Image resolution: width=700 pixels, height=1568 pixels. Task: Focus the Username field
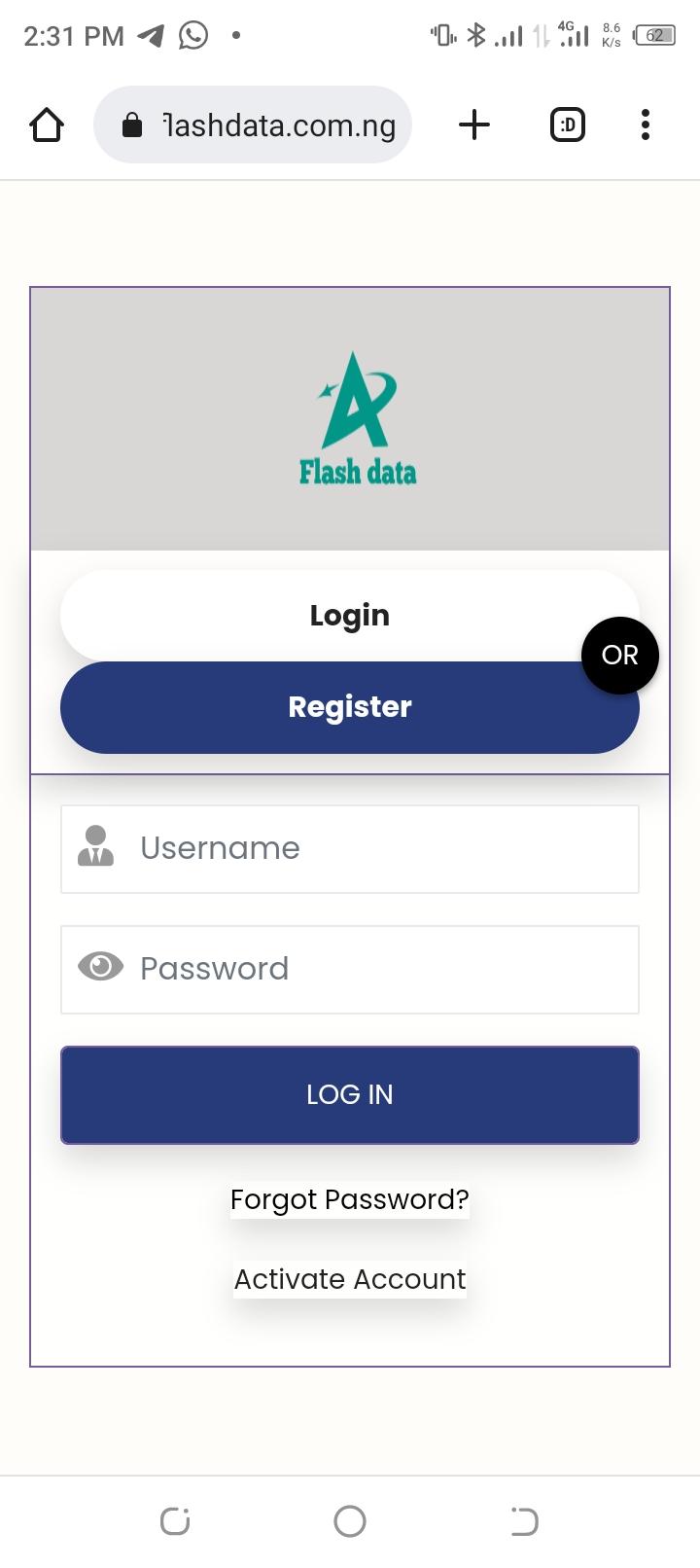tap(379, 849)
